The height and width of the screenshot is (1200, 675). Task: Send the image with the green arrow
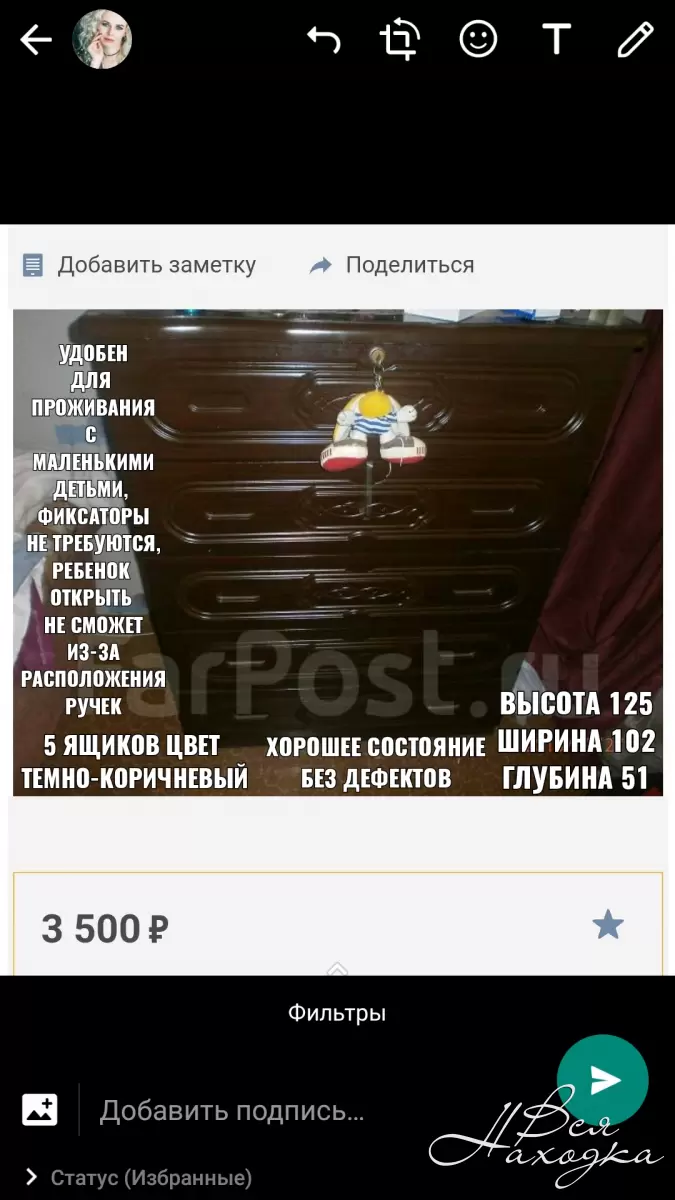click(x=603, y=1080)
